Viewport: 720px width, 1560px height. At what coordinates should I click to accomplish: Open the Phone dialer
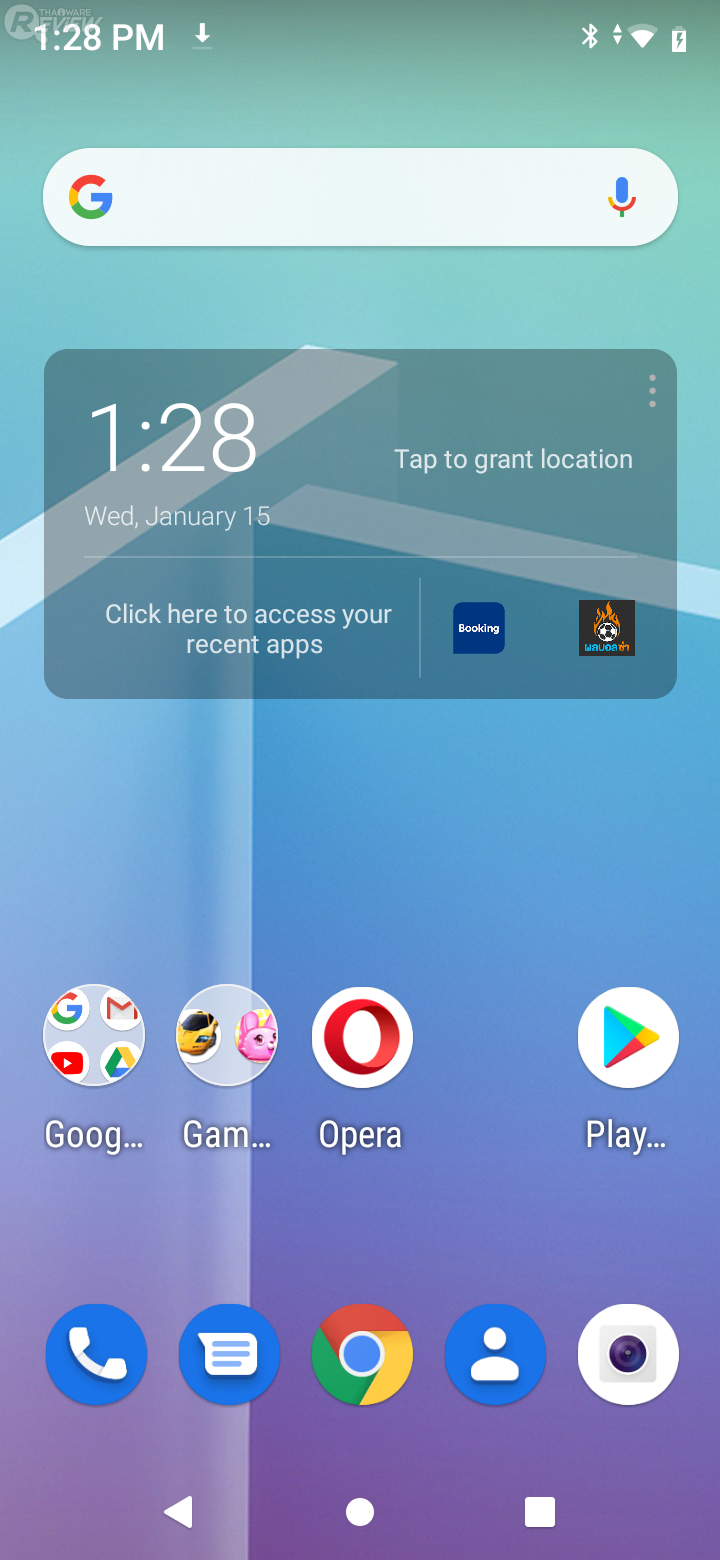96,1354
